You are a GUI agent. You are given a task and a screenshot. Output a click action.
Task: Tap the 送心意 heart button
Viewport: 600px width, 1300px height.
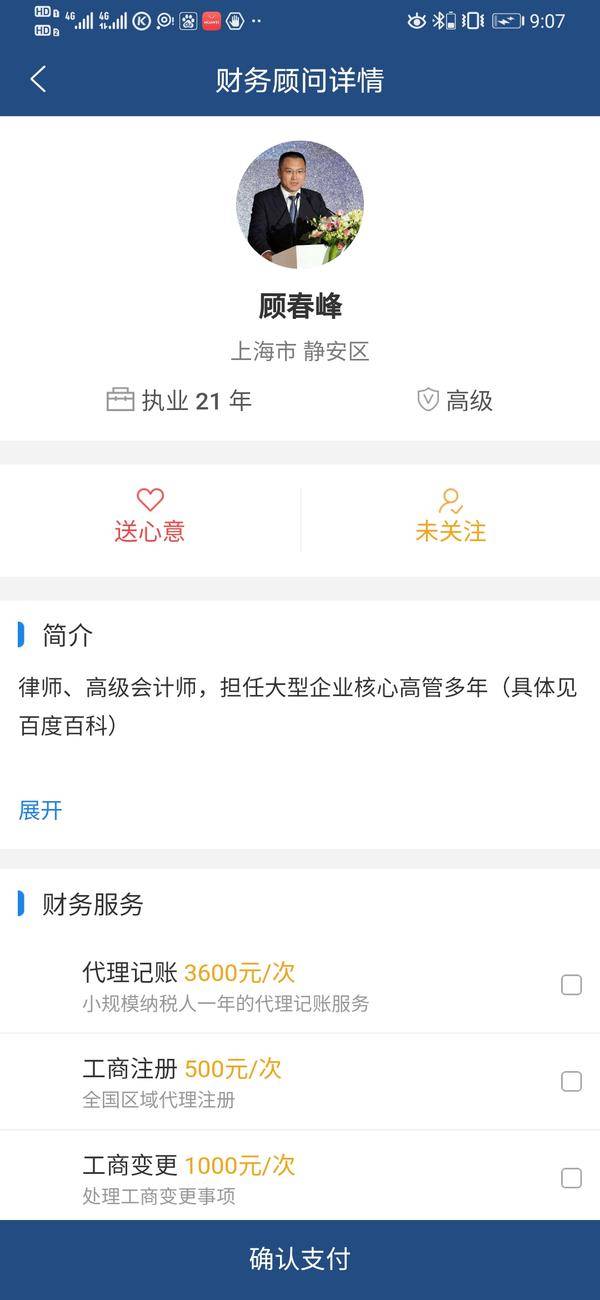click(150, 515)
